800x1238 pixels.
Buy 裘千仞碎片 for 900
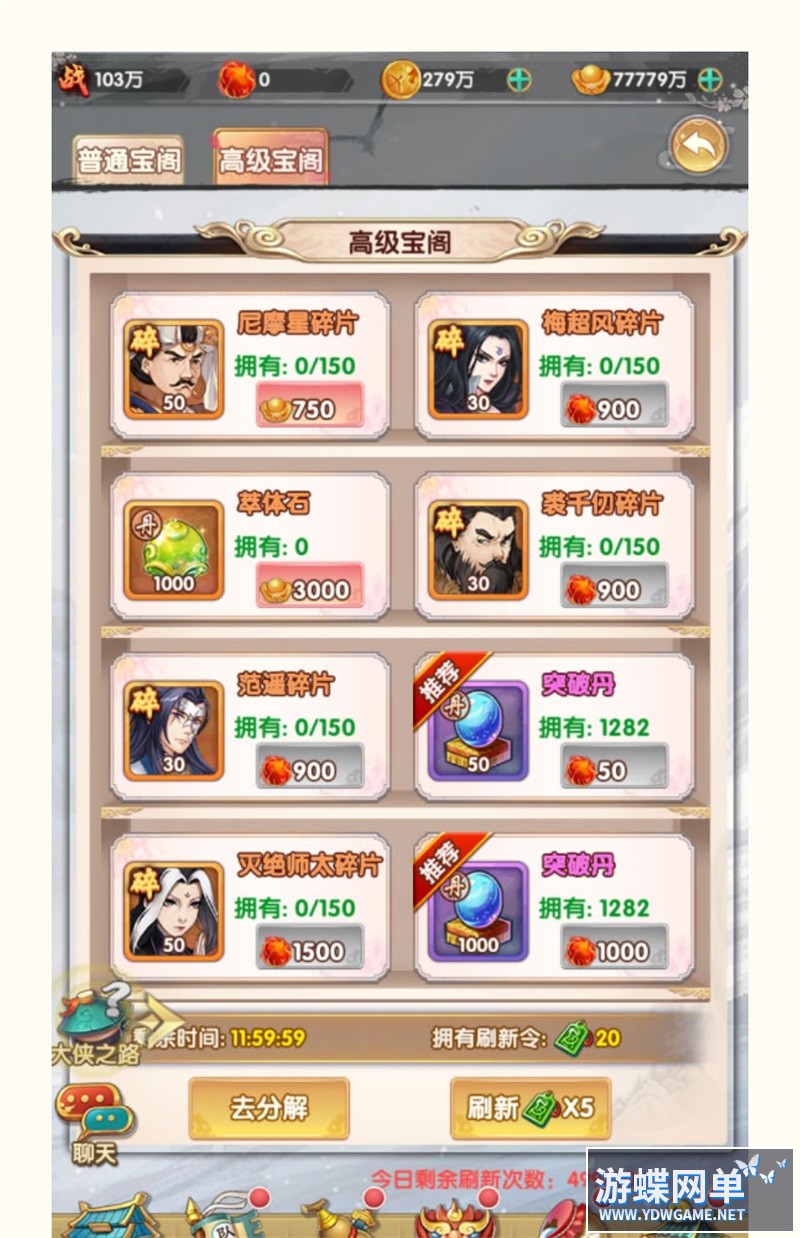pos(614,590)
